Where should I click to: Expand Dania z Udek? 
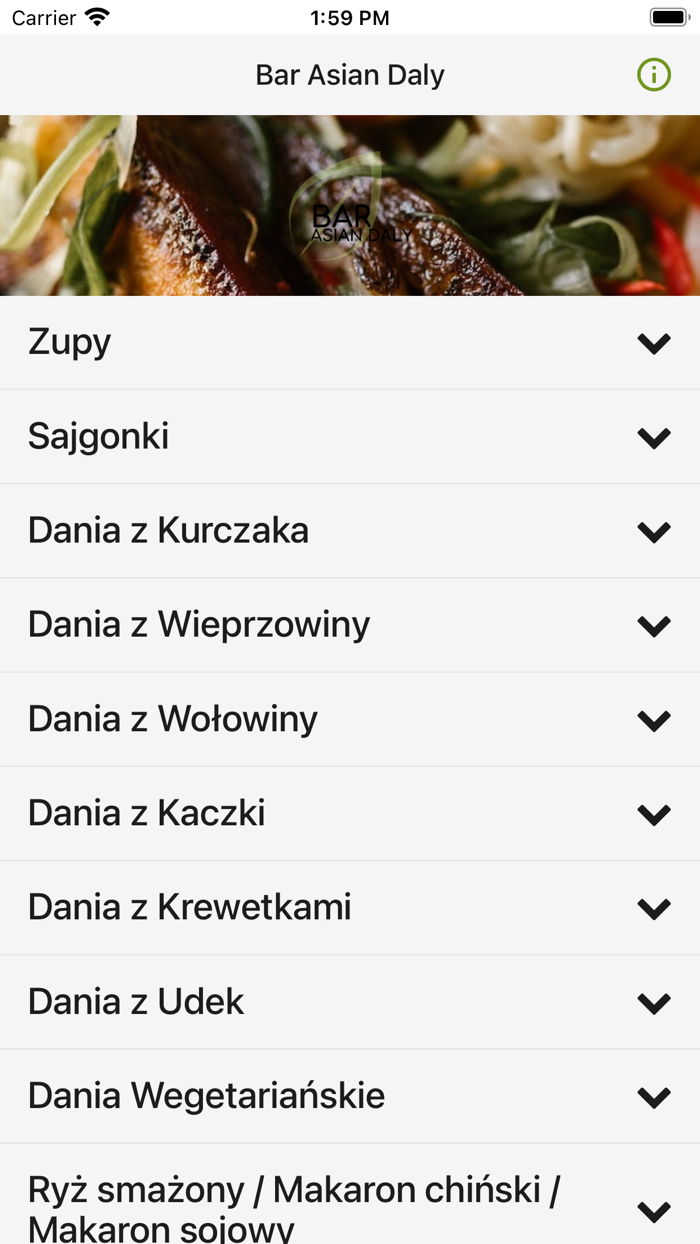pyautogui.click(x=350, y=1002)
